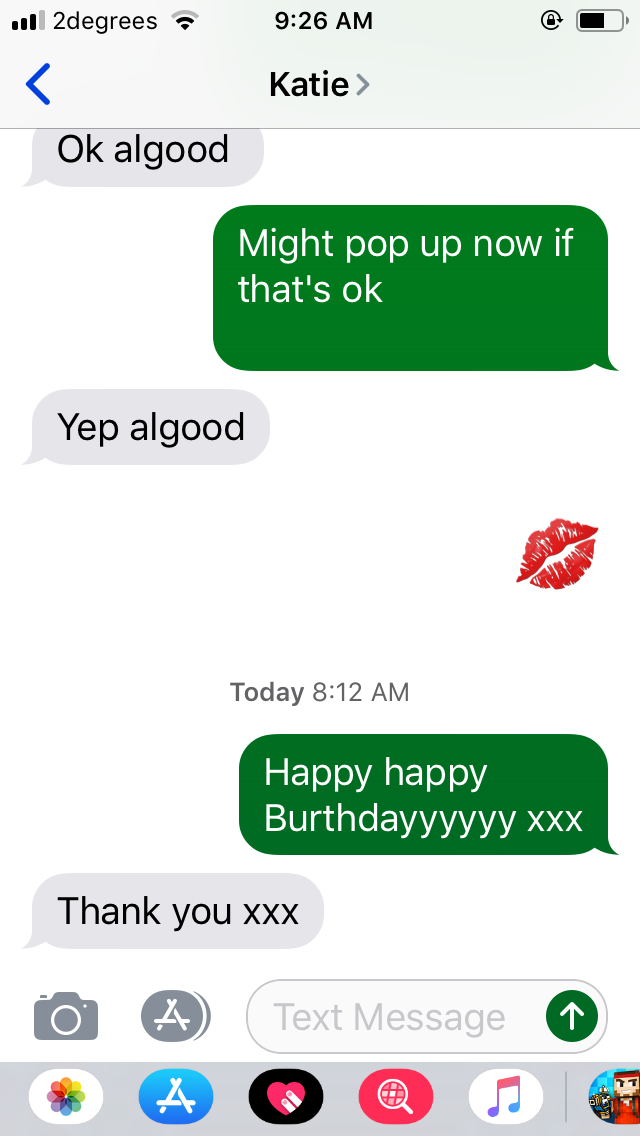This screenshot has height=1136, width=640.
Task: Open the Music app in the drawer
Action: tap(506, 1095)
